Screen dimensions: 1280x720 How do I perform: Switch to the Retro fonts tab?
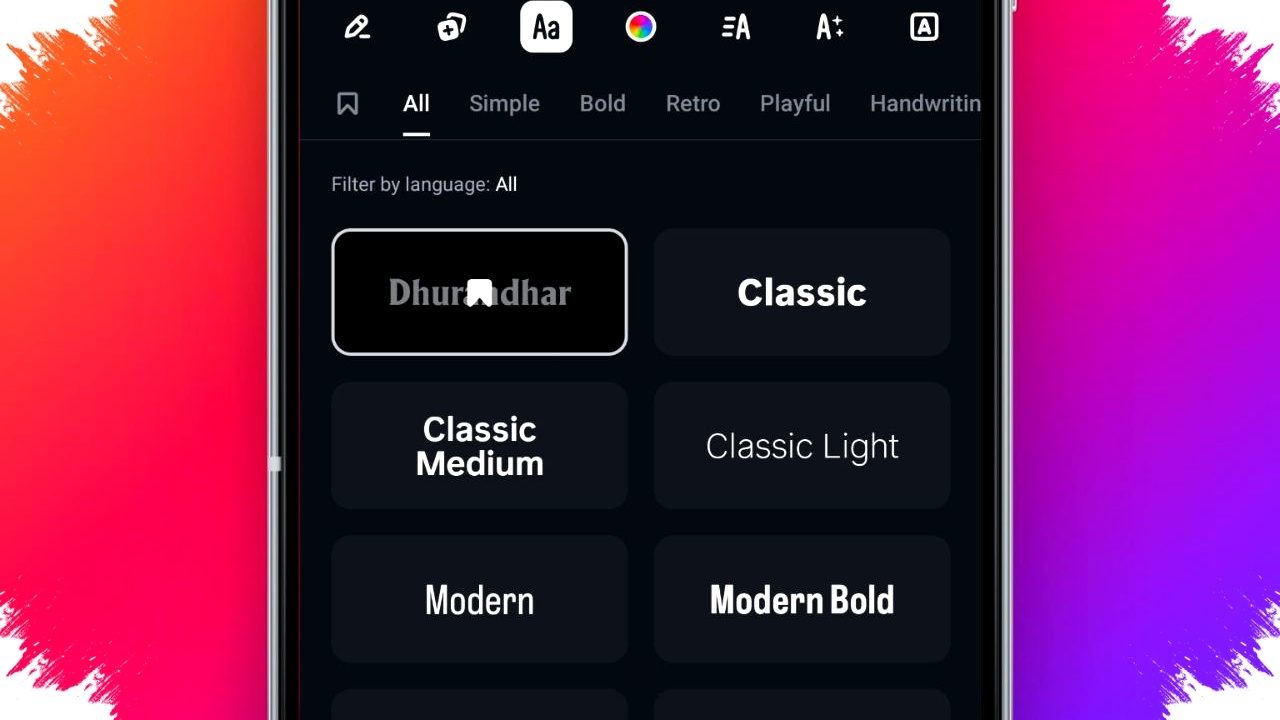[693, 103]
